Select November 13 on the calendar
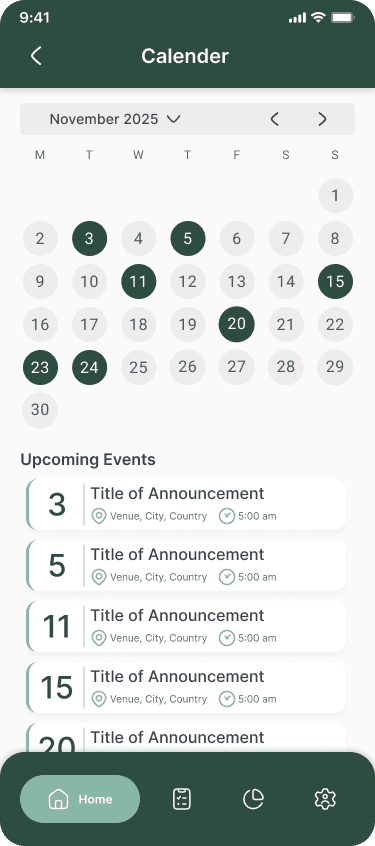This screenshot has height=846, width=375. [236, 281]
